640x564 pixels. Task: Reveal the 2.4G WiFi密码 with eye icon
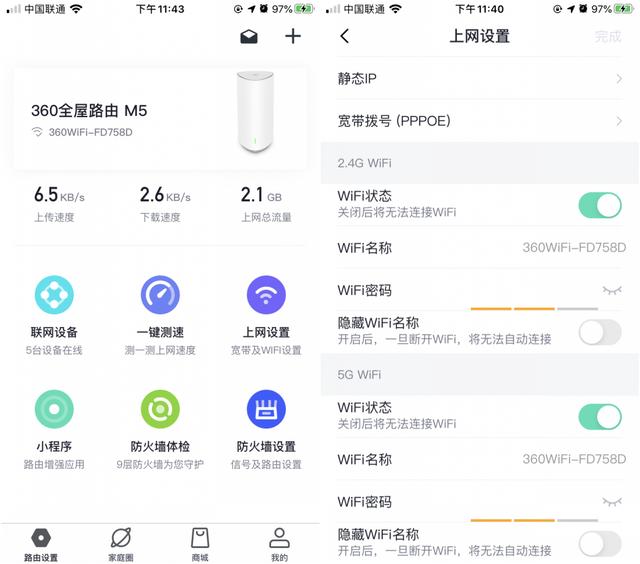coord(612,290)
